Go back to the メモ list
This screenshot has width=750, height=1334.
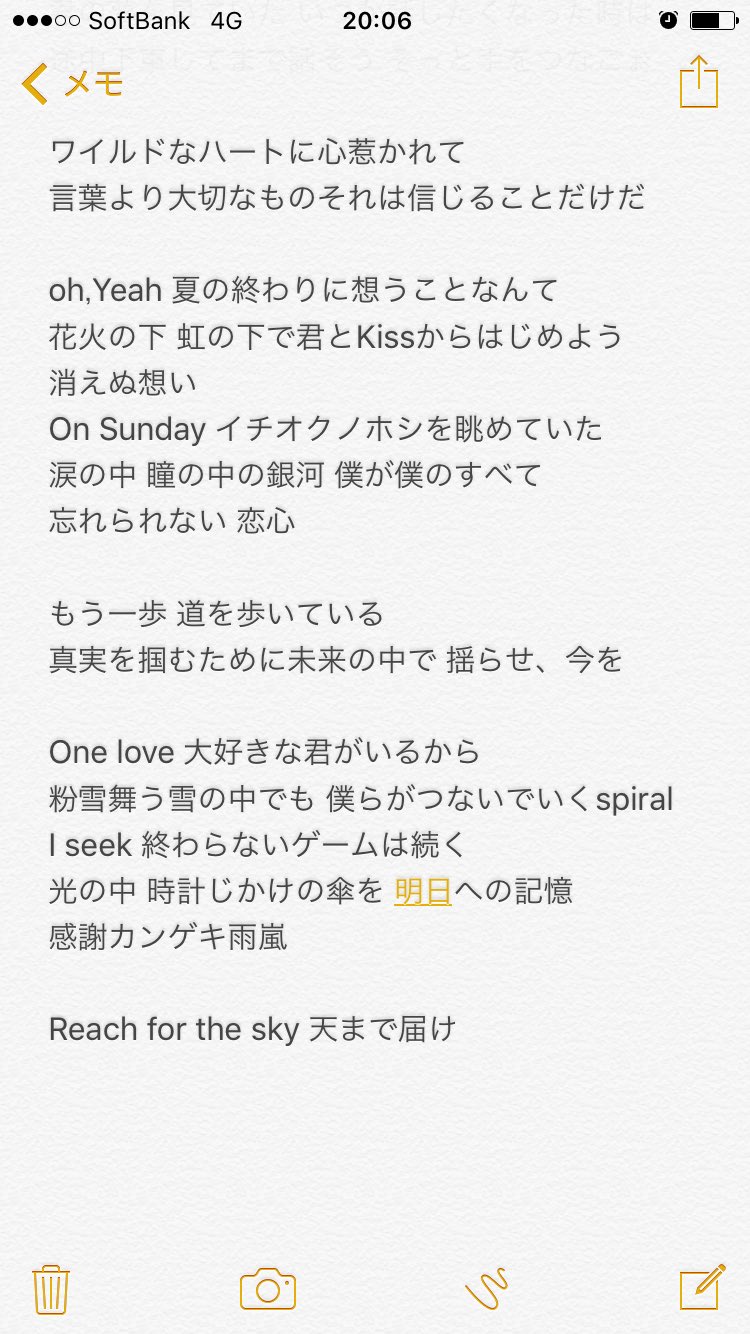click(72, 84)
